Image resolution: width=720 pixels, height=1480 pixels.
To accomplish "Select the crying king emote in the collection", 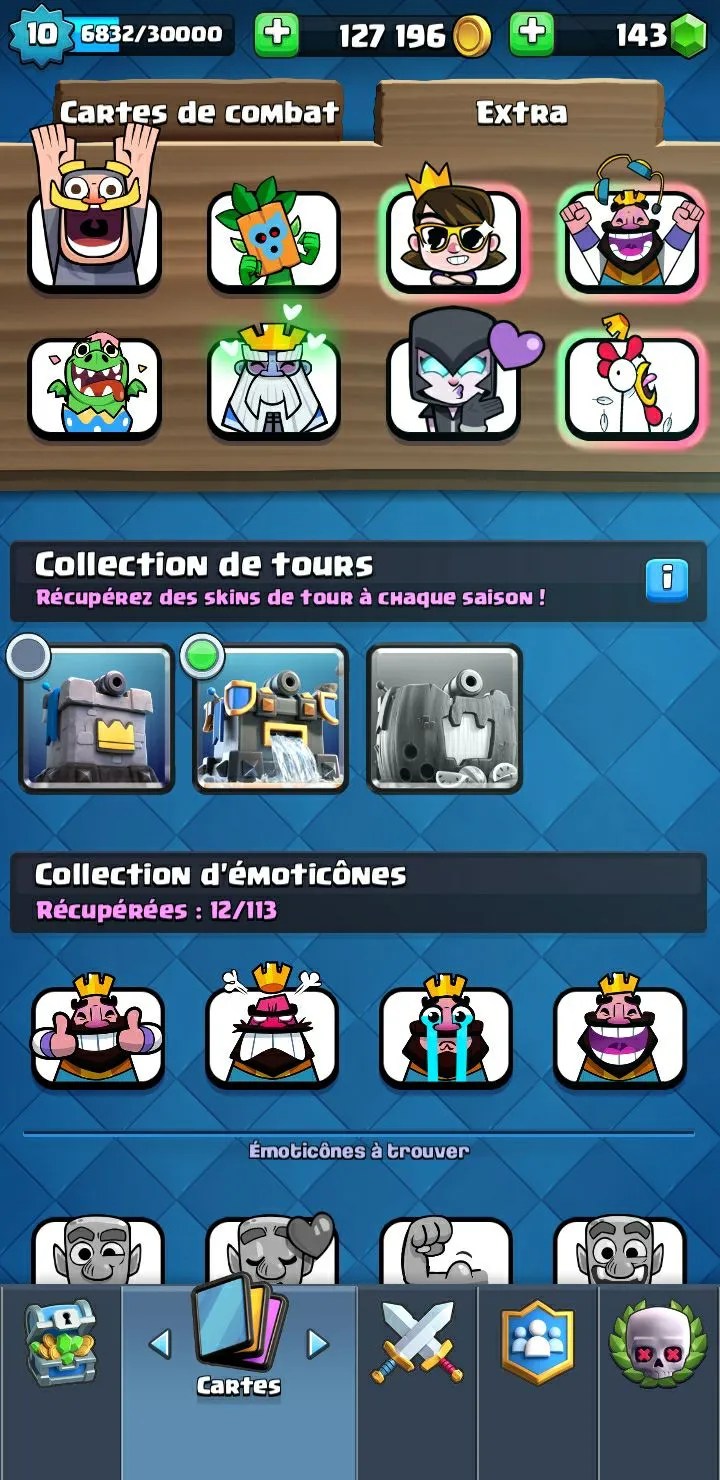I will 446,1035.
